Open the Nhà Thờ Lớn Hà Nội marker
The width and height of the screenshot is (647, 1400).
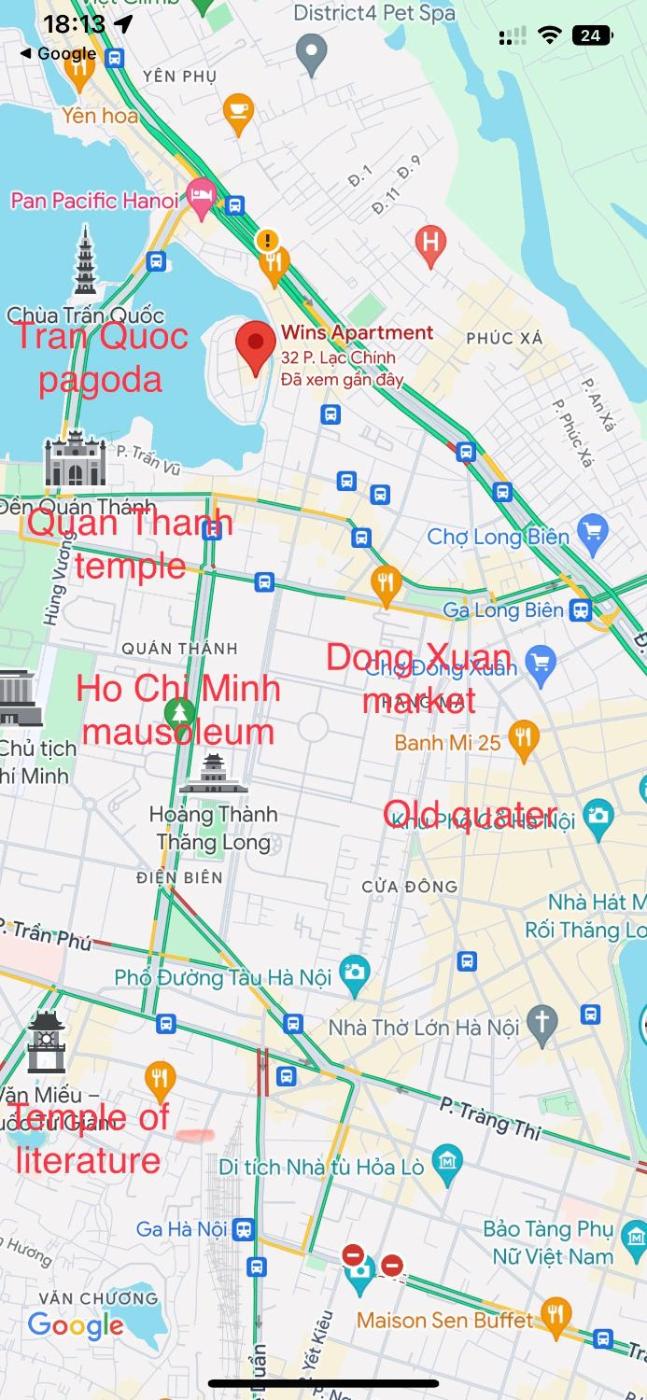[542, 1023]
